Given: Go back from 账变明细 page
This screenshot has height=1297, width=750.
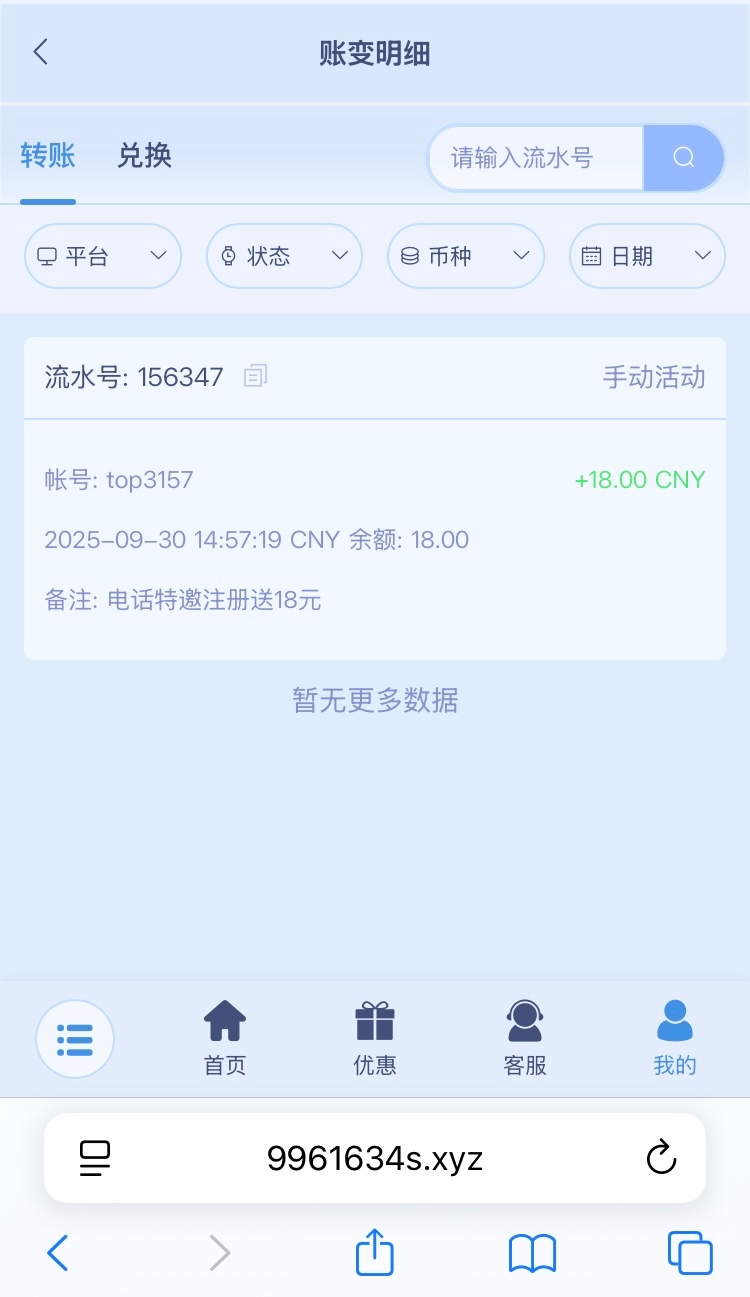Looking at the screenshot, I should pos(40,52).
